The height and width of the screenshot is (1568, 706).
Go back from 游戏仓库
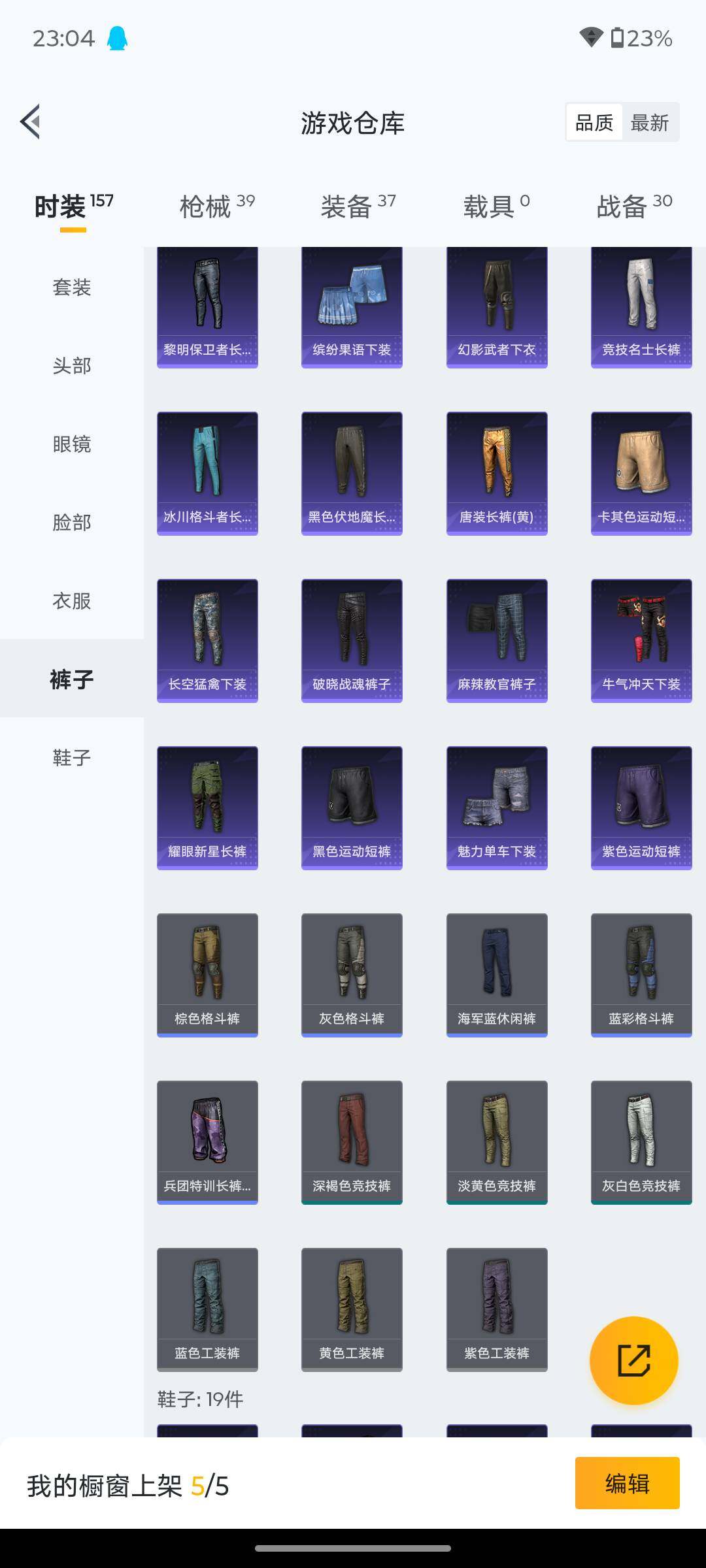coord(31,122)
